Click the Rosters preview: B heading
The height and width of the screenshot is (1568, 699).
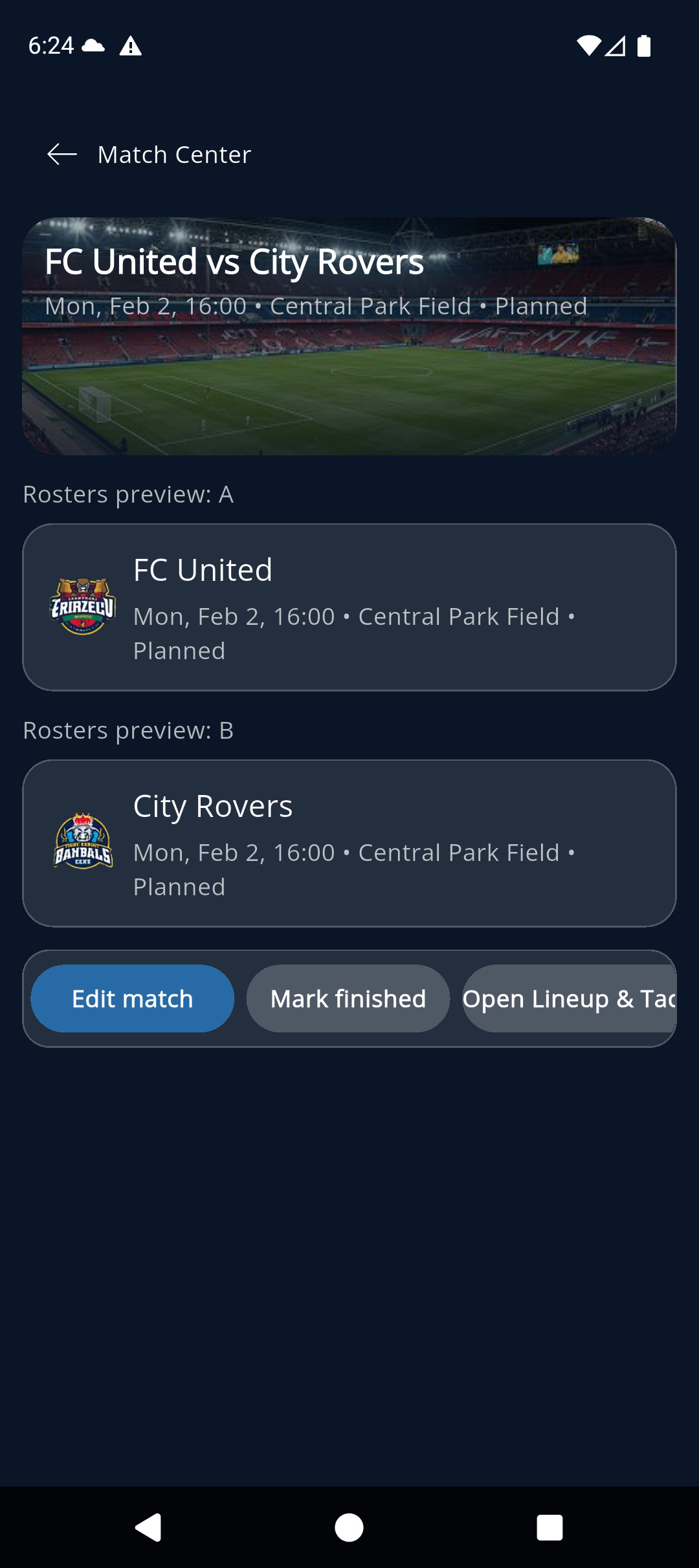click(128, 730)
